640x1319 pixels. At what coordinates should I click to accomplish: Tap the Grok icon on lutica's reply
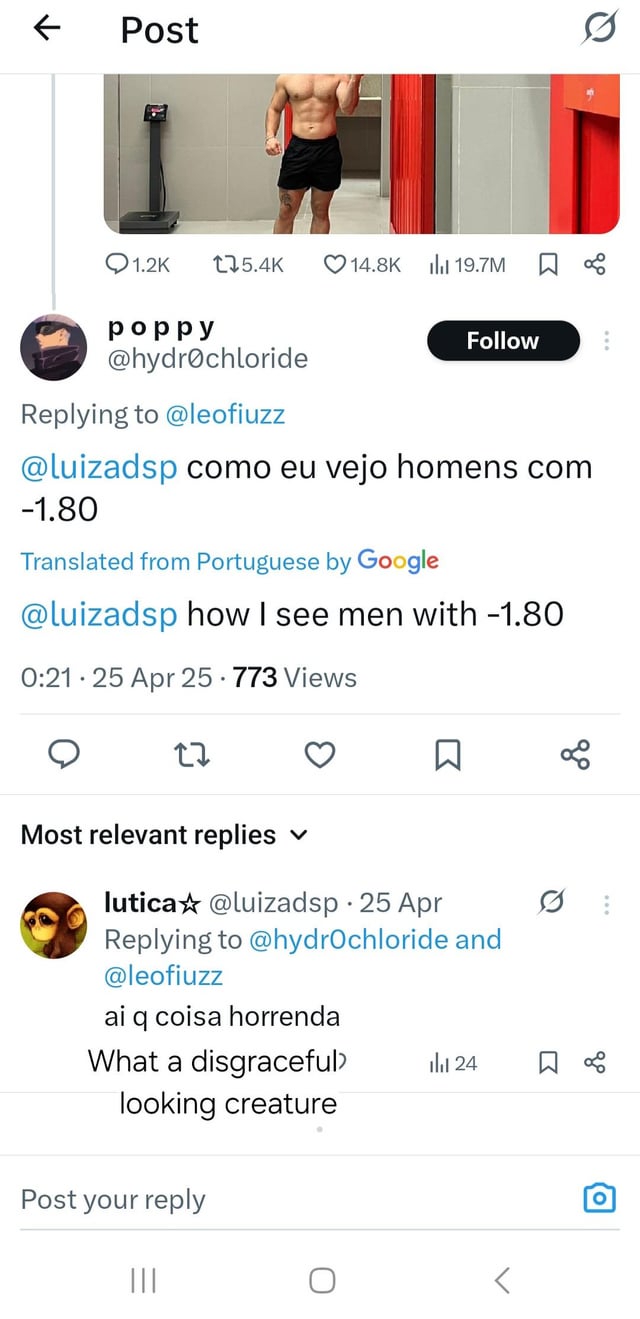pos(549,904)
